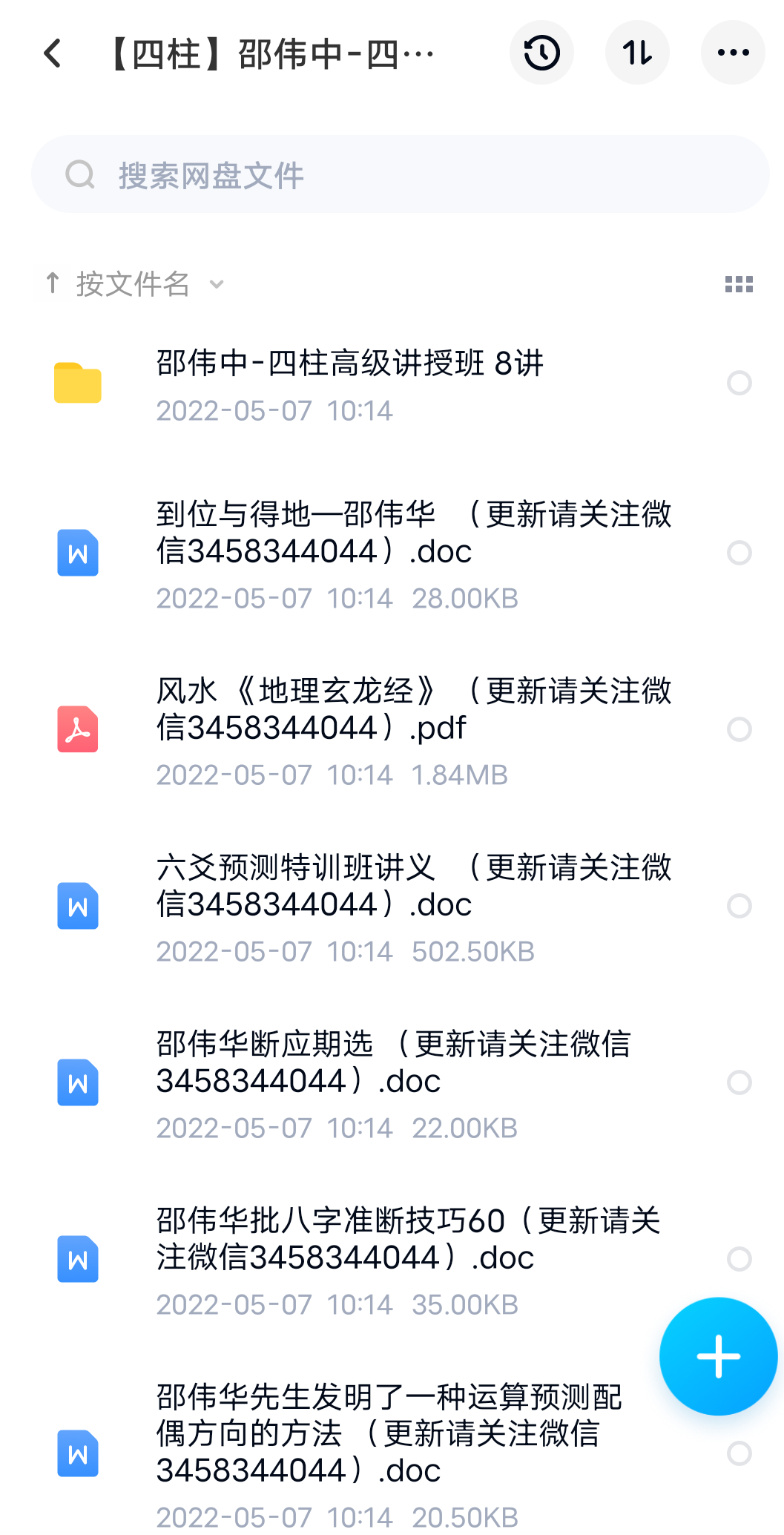
Task: Click the back arrow to previous folder
Action: click(51, 53)
